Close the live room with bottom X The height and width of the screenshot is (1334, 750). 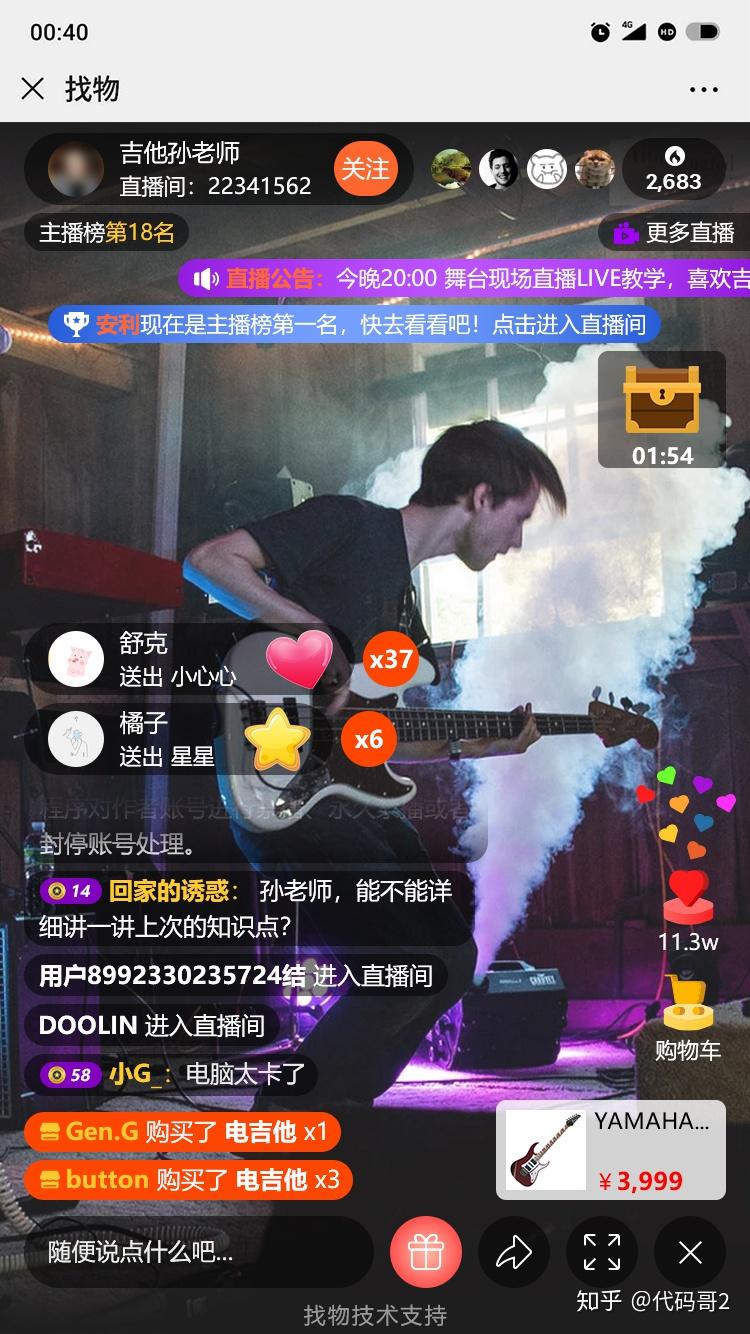point(690,1251)
